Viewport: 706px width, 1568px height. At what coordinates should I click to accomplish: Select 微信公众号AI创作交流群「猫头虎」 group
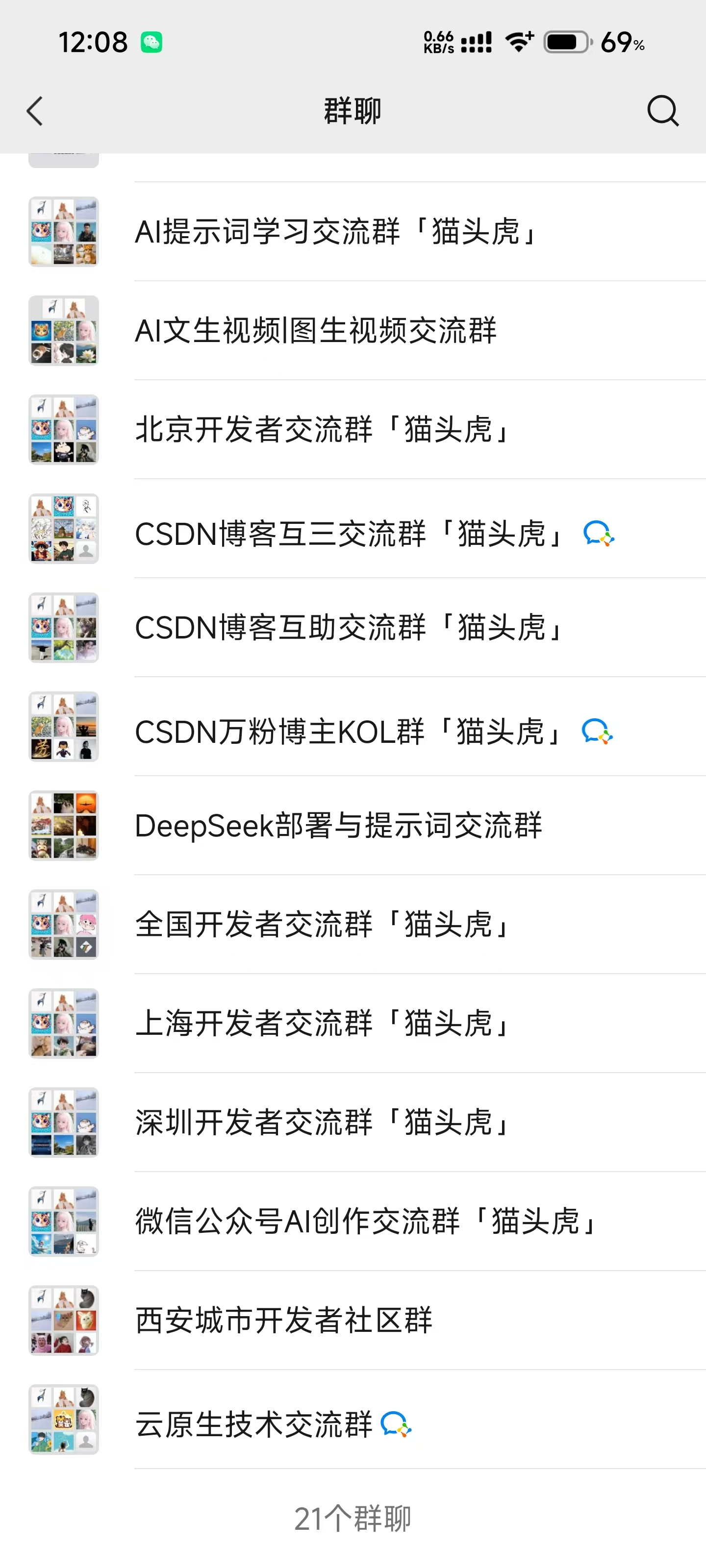pyautogui.click(x=365, y=1221)
